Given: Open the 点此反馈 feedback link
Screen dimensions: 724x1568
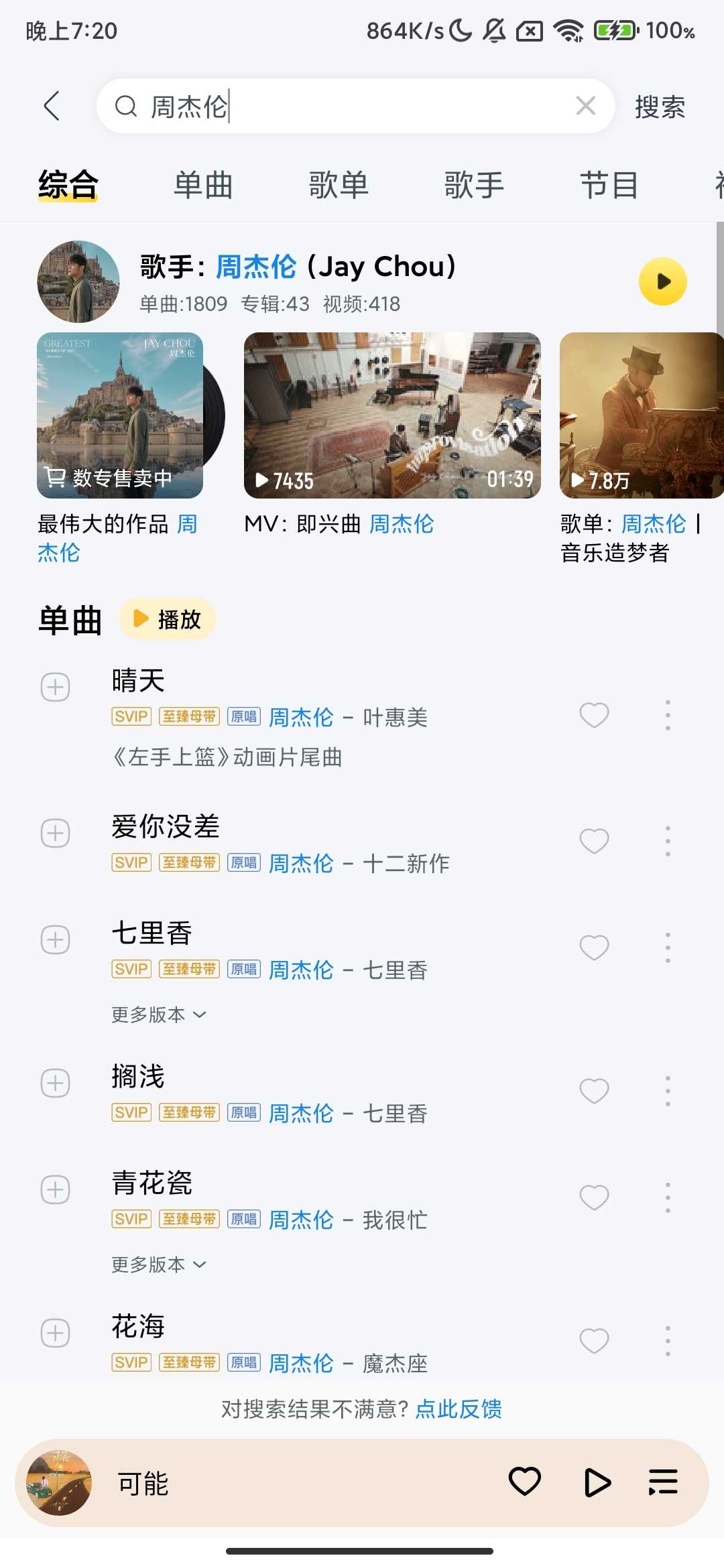Looking at the screenshot, I should point(459,1409).
